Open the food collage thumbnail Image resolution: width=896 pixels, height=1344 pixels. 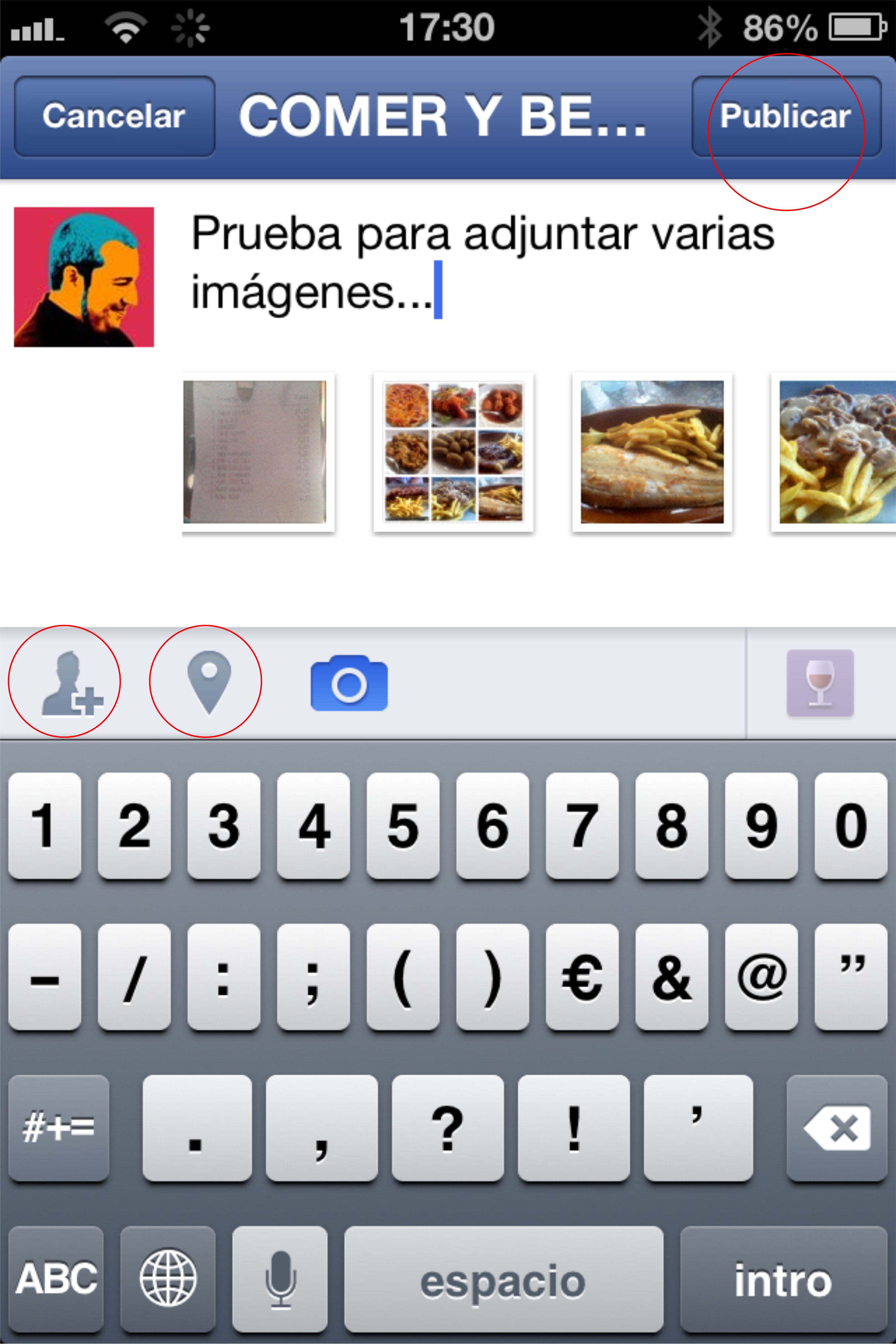pos(453,451)
